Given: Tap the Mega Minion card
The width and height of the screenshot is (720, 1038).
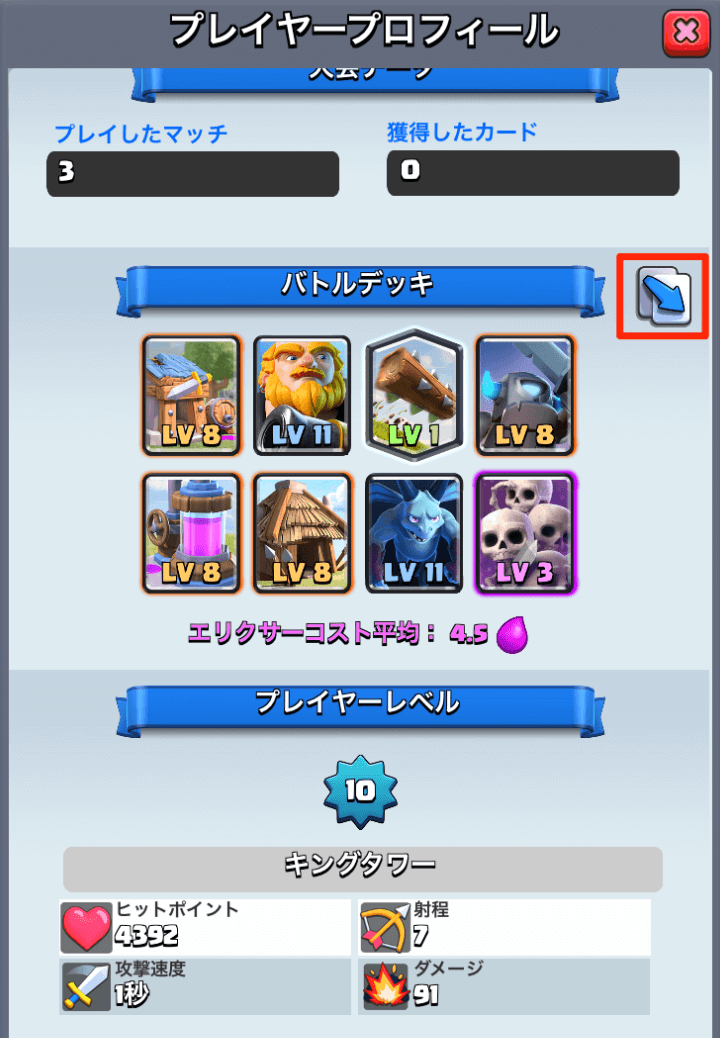Looking at the screenshot, I should (524, 395).
